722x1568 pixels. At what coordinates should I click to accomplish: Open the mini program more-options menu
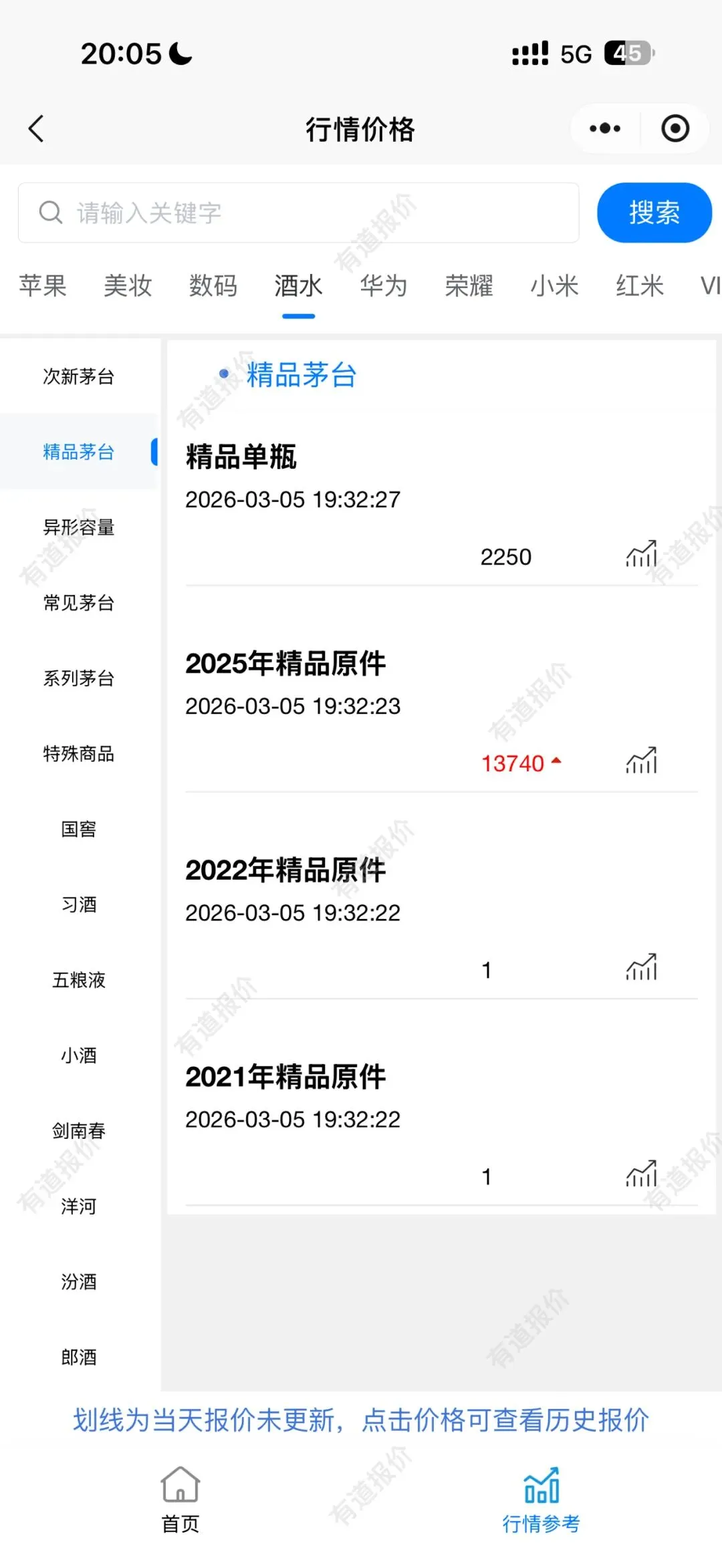point(605,128)
